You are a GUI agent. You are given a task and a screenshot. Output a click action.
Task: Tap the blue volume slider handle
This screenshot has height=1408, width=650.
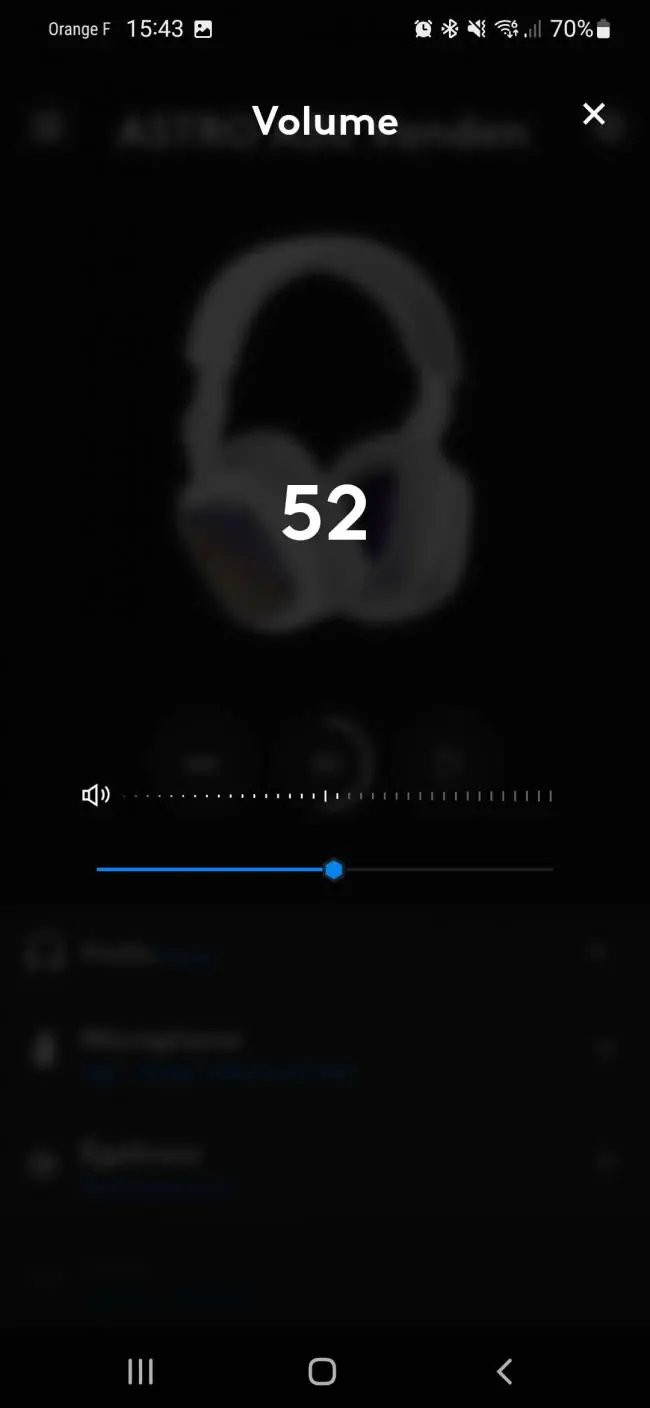tap(334, 870)
